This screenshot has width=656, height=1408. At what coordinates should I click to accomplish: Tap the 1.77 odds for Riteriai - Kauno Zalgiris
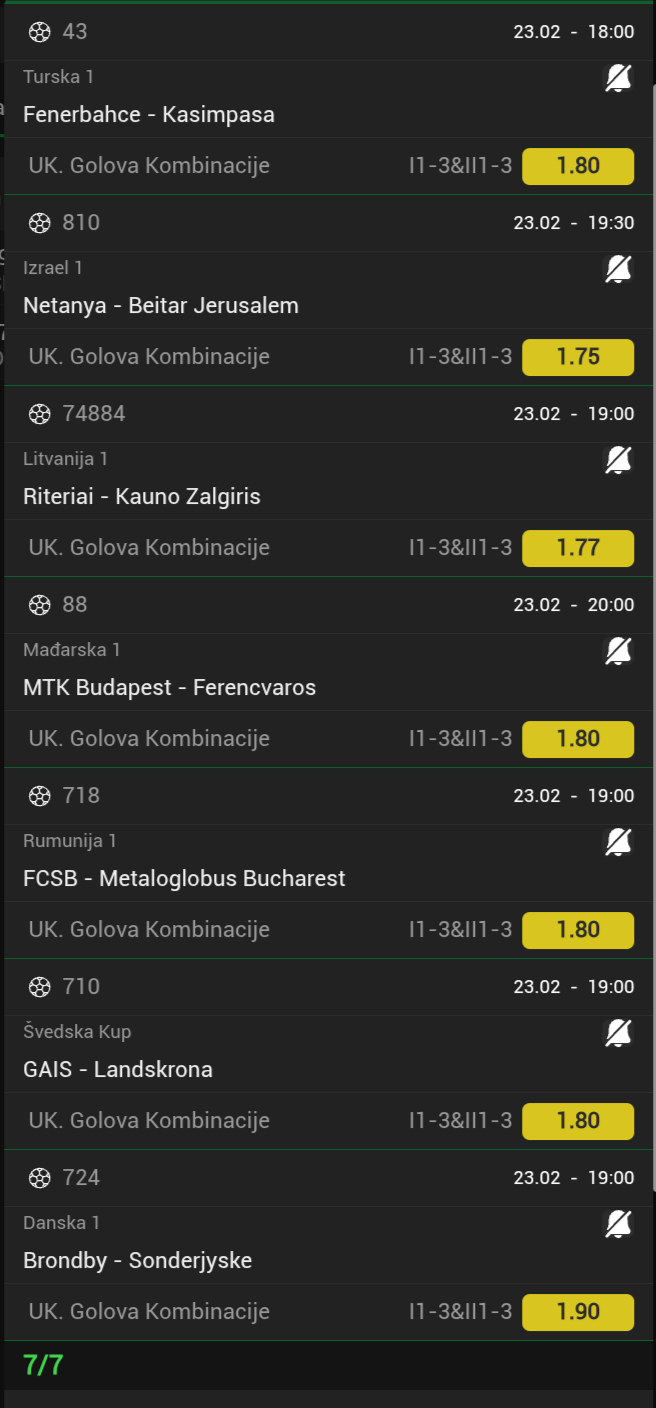(x=578, y=548)
